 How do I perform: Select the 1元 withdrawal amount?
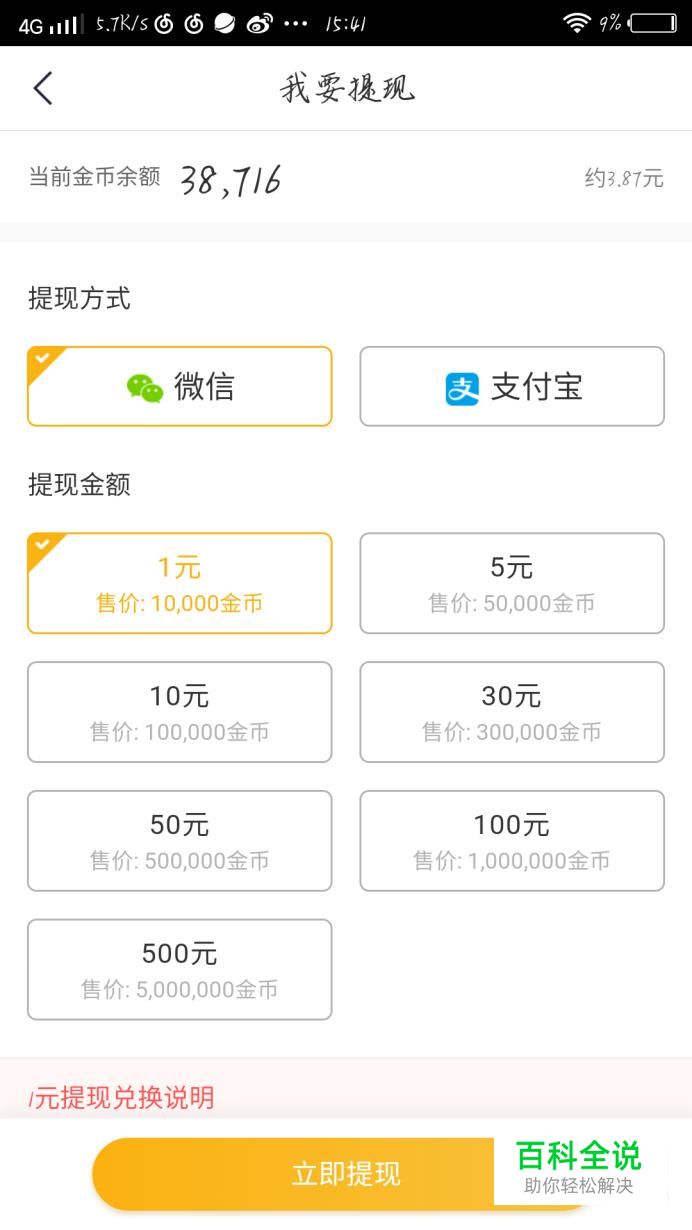tap(180, 583)
